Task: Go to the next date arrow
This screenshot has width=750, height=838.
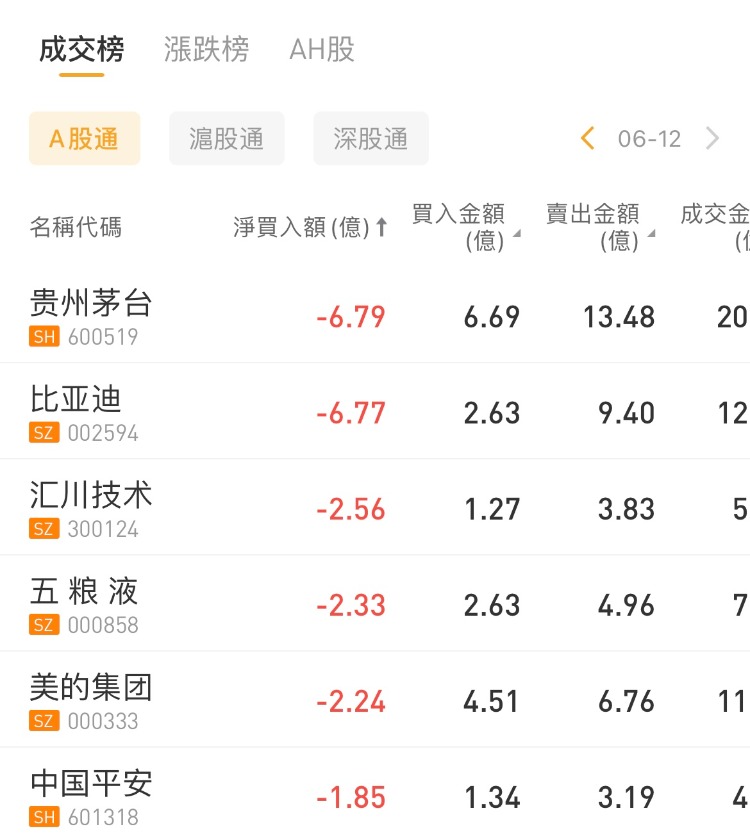Action: coord(712,138)
